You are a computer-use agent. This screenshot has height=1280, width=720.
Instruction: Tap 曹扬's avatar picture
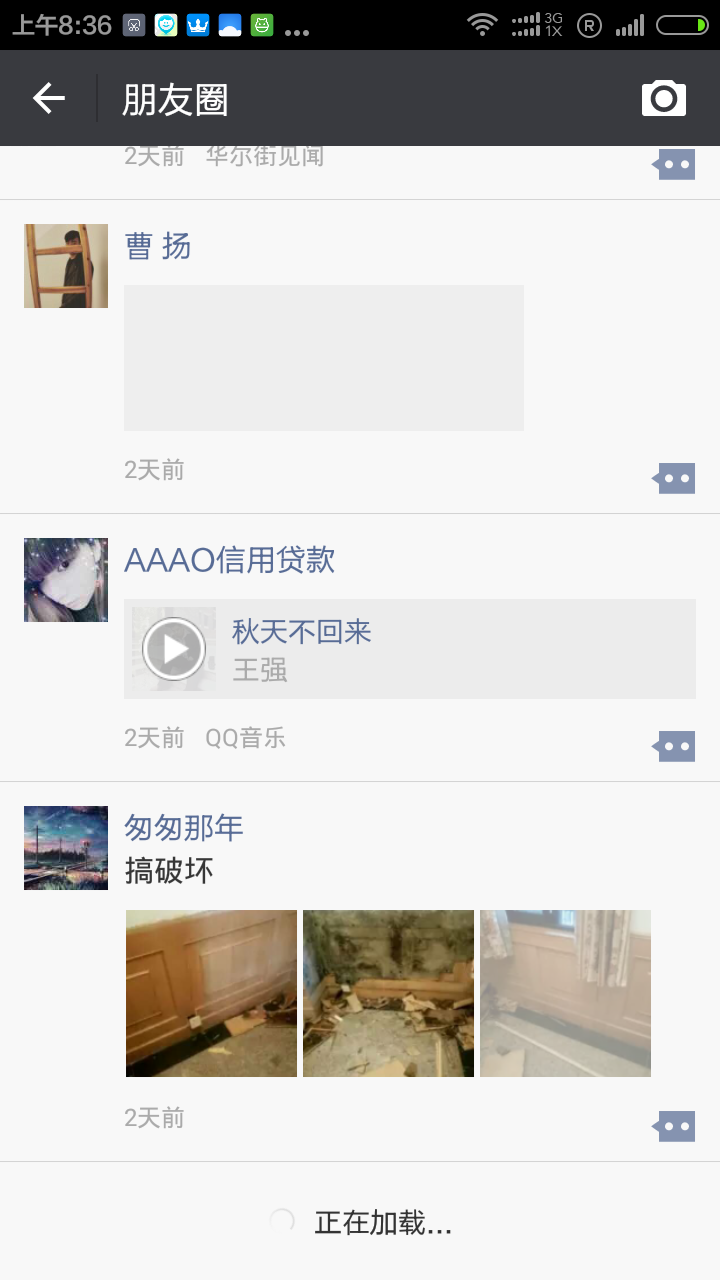(66, 266)
